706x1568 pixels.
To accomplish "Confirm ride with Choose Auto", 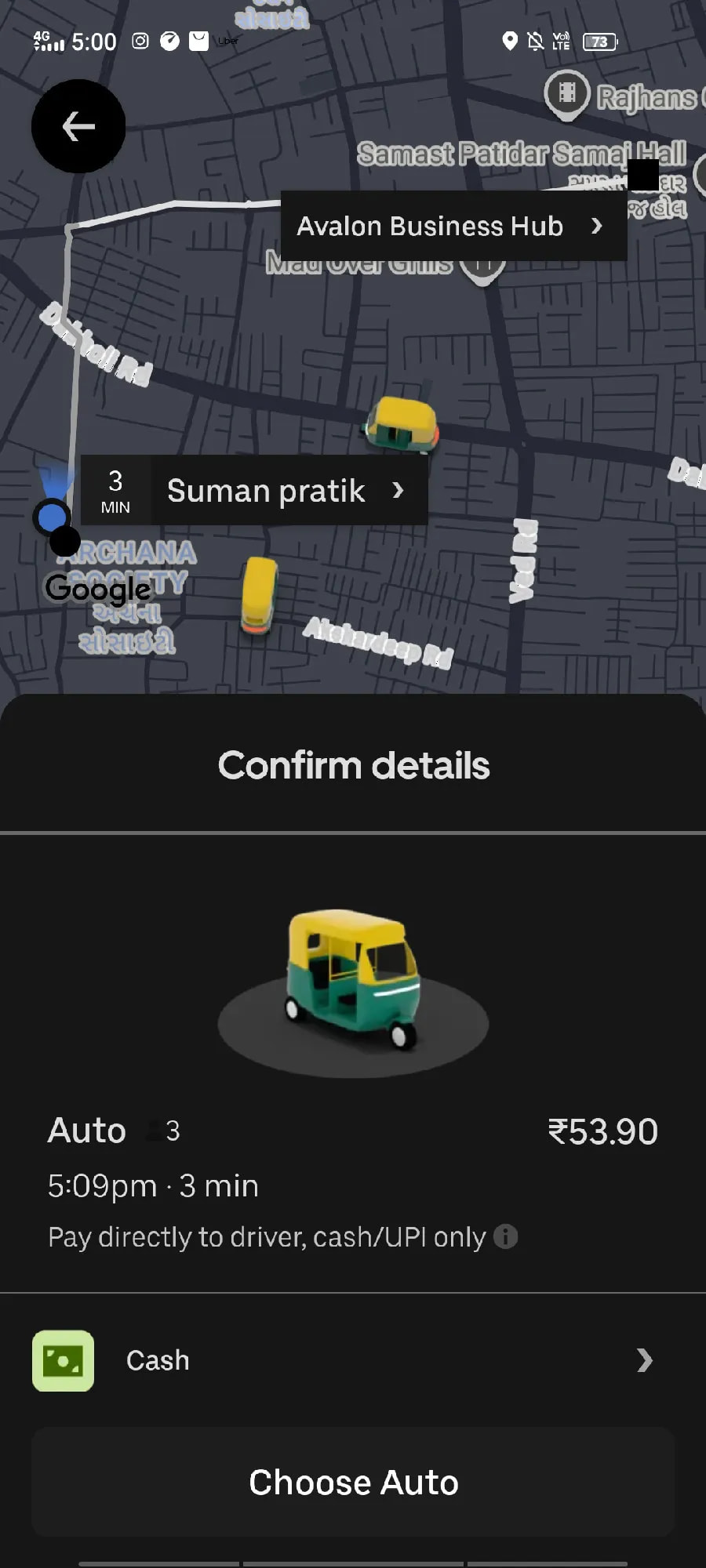I will [x=353, y=1482].
